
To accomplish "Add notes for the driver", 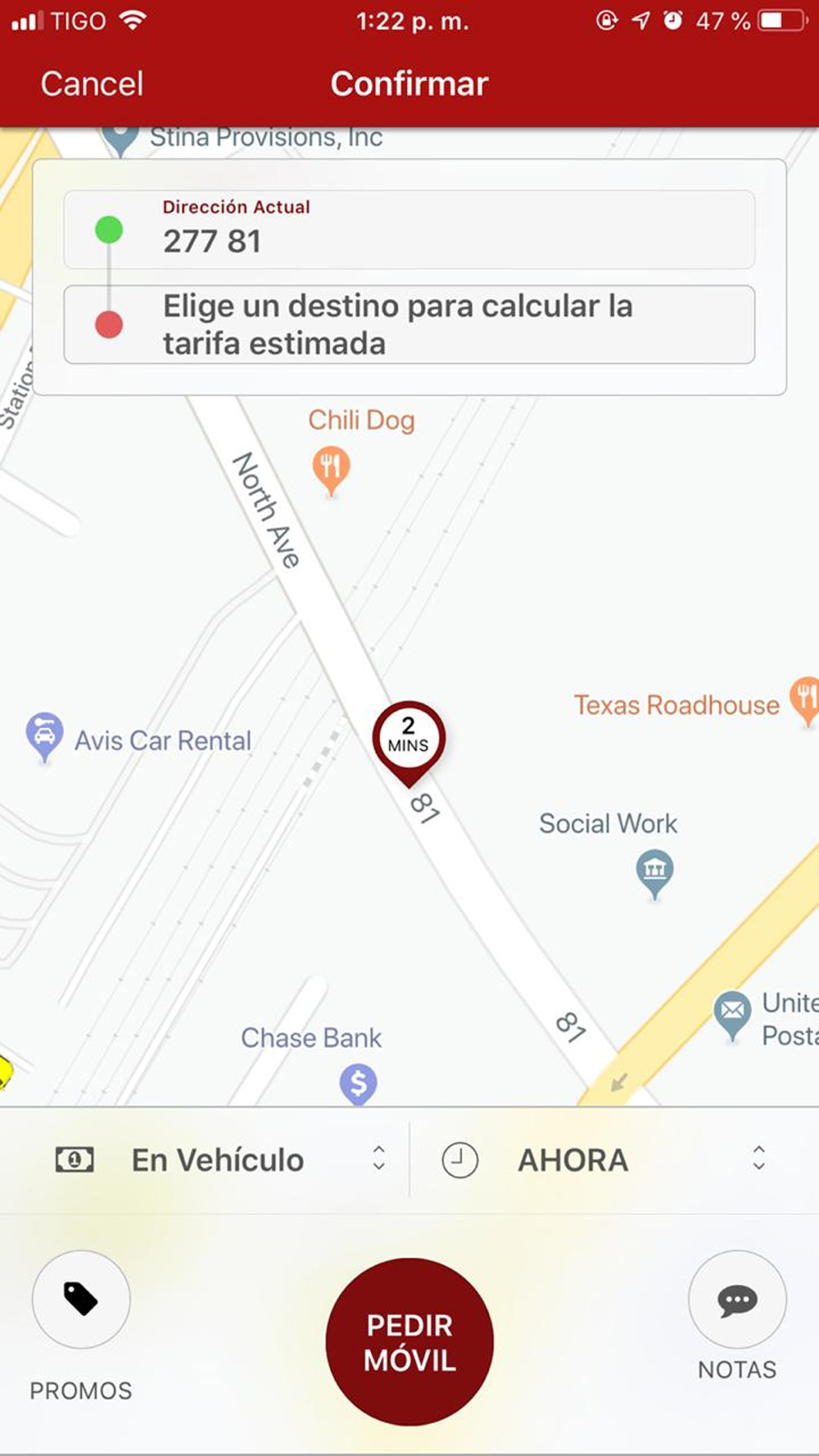I will (x=737, y=1300).
